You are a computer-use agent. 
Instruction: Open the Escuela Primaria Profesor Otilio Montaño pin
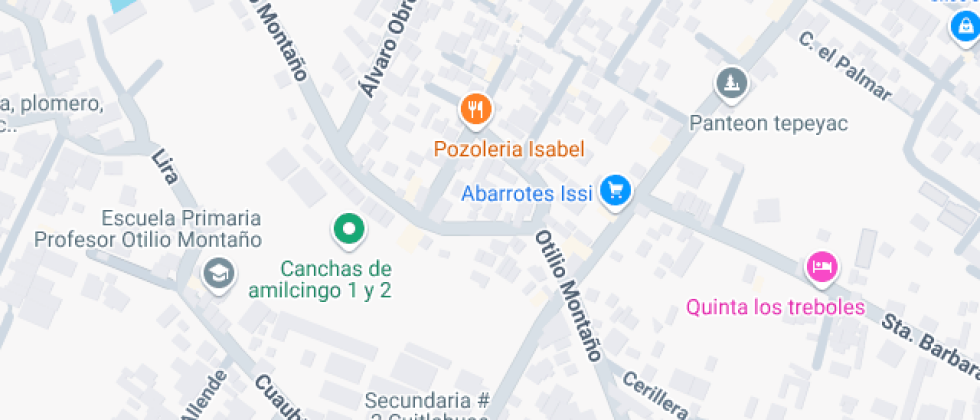pos(216,273)
